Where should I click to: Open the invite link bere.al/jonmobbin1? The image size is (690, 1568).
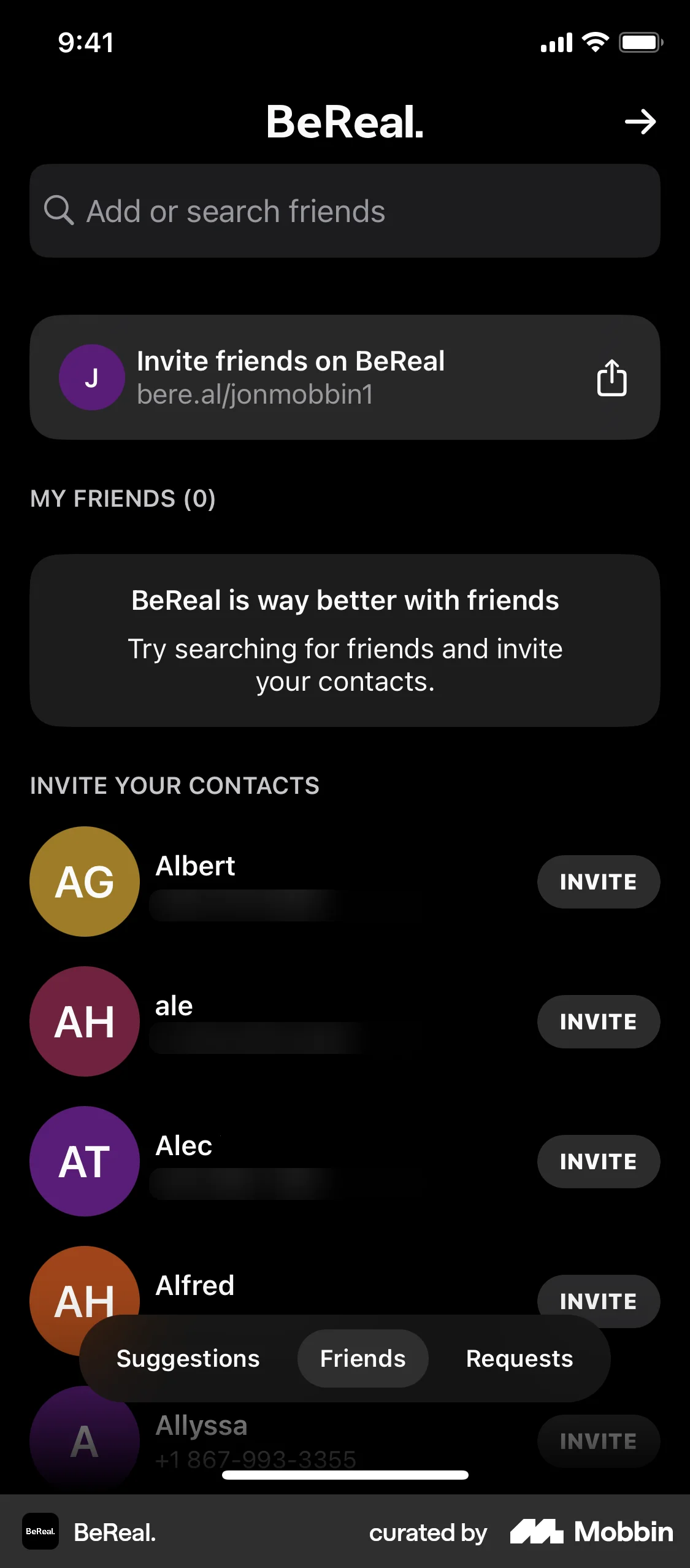255,394
